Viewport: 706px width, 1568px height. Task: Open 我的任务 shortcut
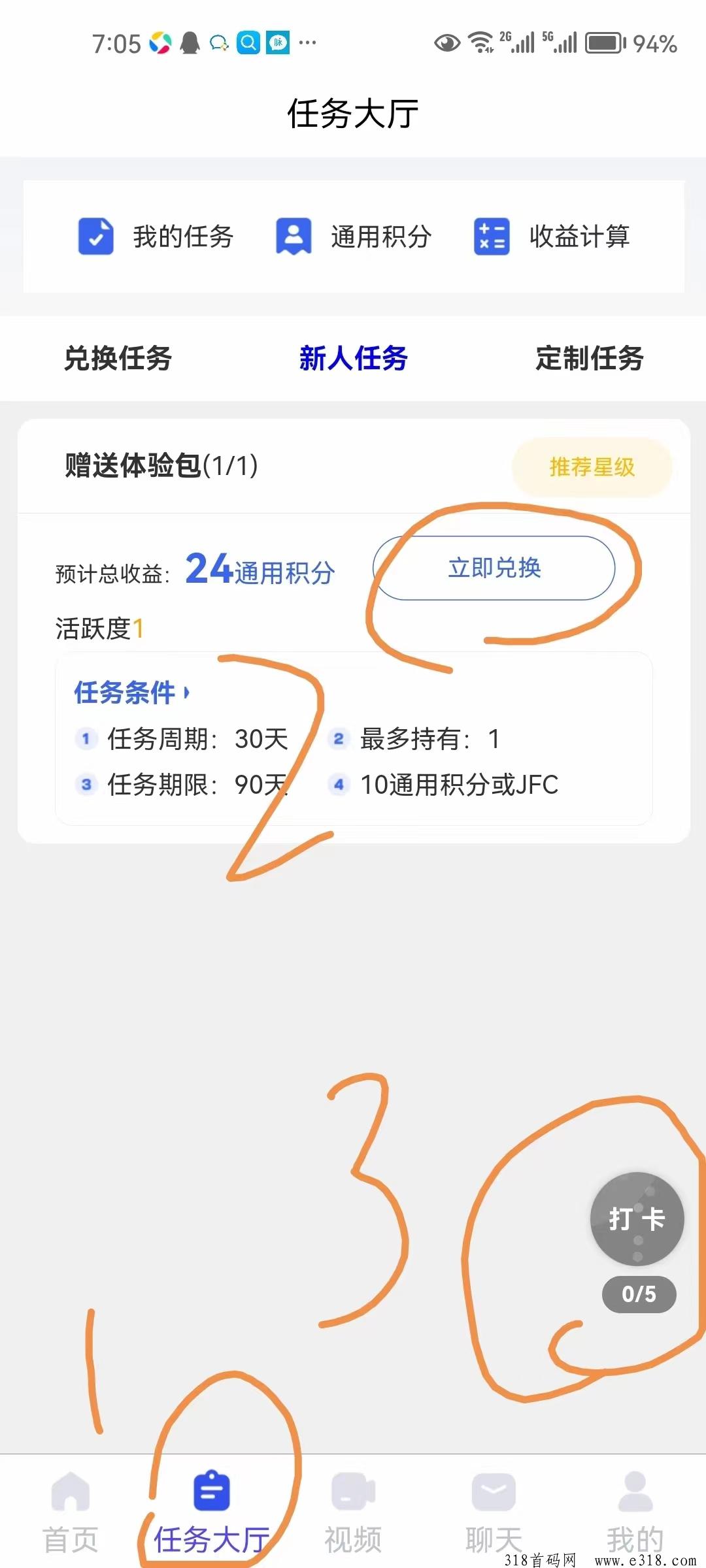click(156, 237)
